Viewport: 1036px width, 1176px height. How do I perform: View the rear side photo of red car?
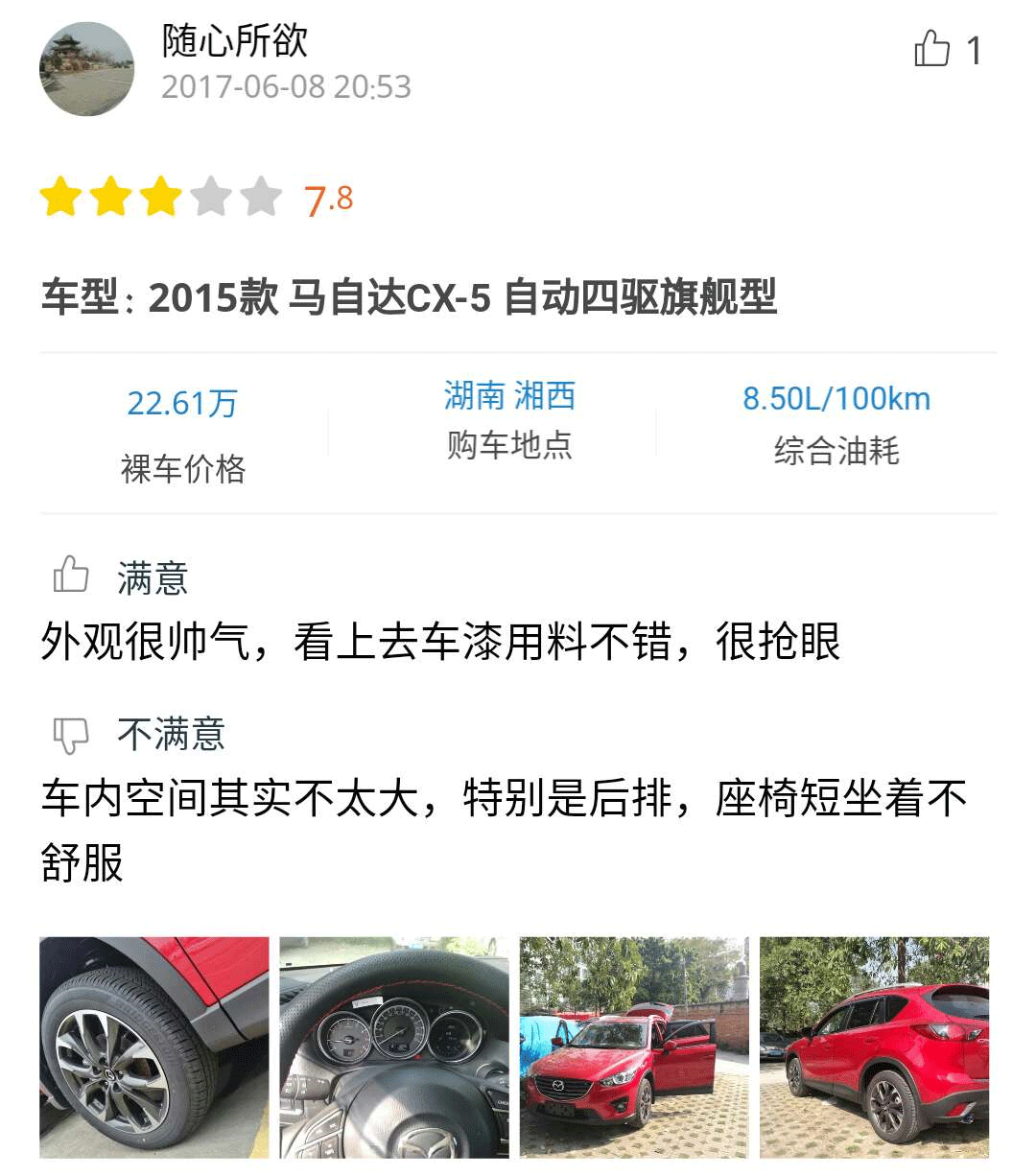click(874, 1047)
